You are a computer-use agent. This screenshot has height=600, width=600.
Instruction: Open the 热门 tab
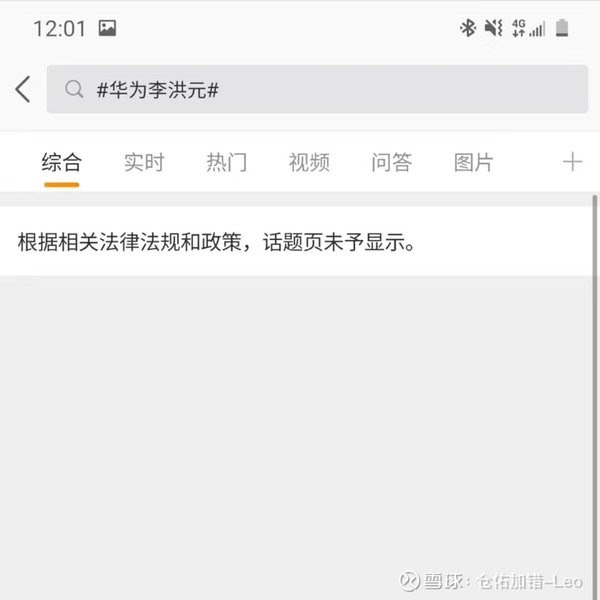click(226, 163)
